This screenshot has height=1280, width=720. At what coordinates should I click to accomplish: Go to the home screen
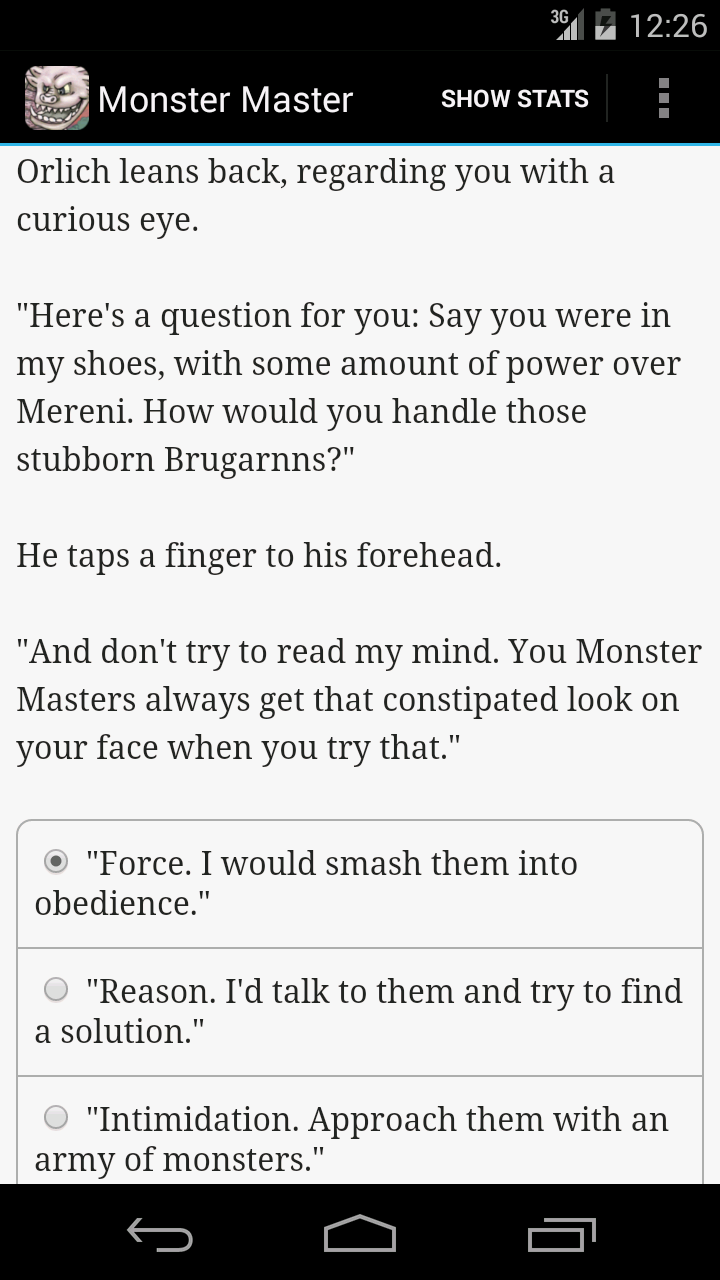click(360, 1234)
